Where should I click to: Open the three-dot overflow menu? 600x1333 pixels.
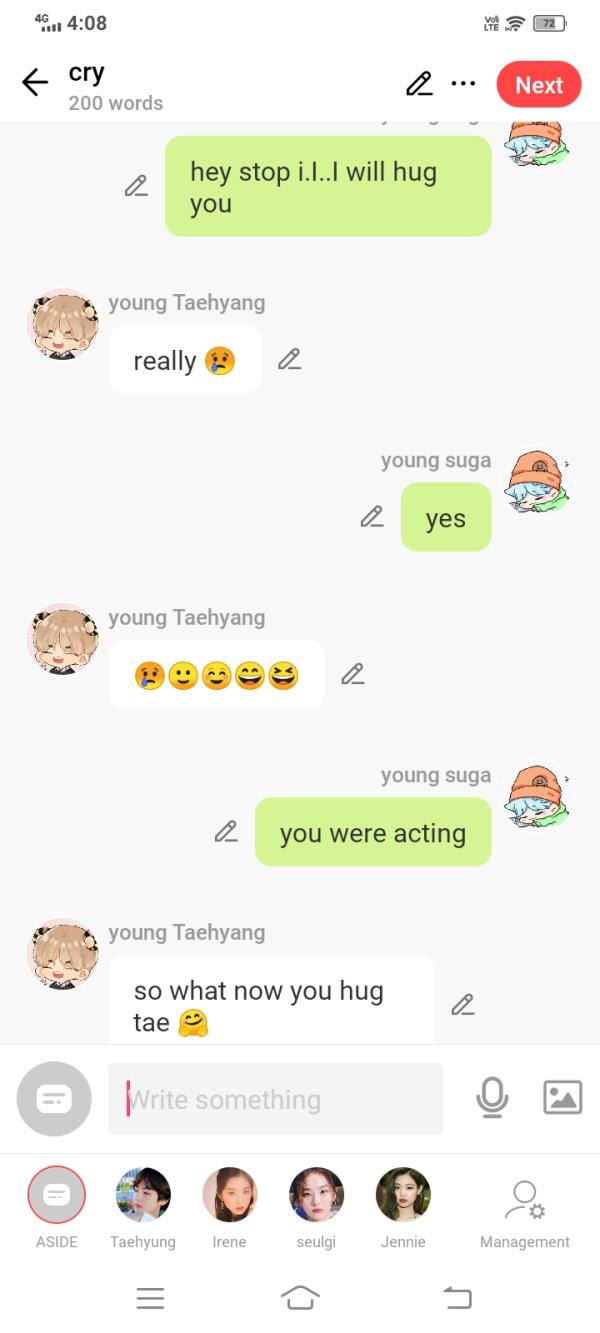(463, 84)
